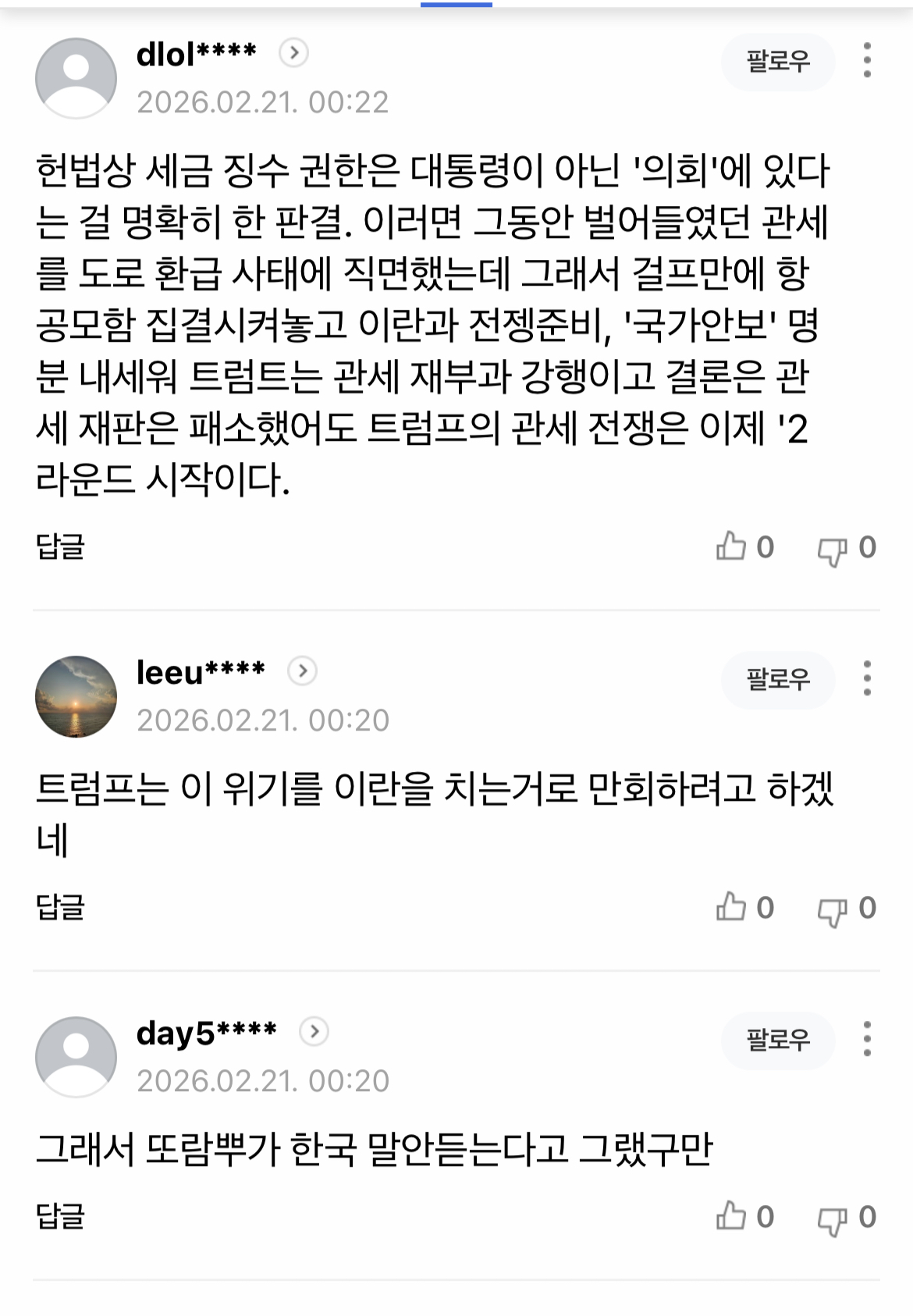Open overflow menu on leeu**** comment
913x1316 pixels.
pyautogui.click(x=866, y=678)
